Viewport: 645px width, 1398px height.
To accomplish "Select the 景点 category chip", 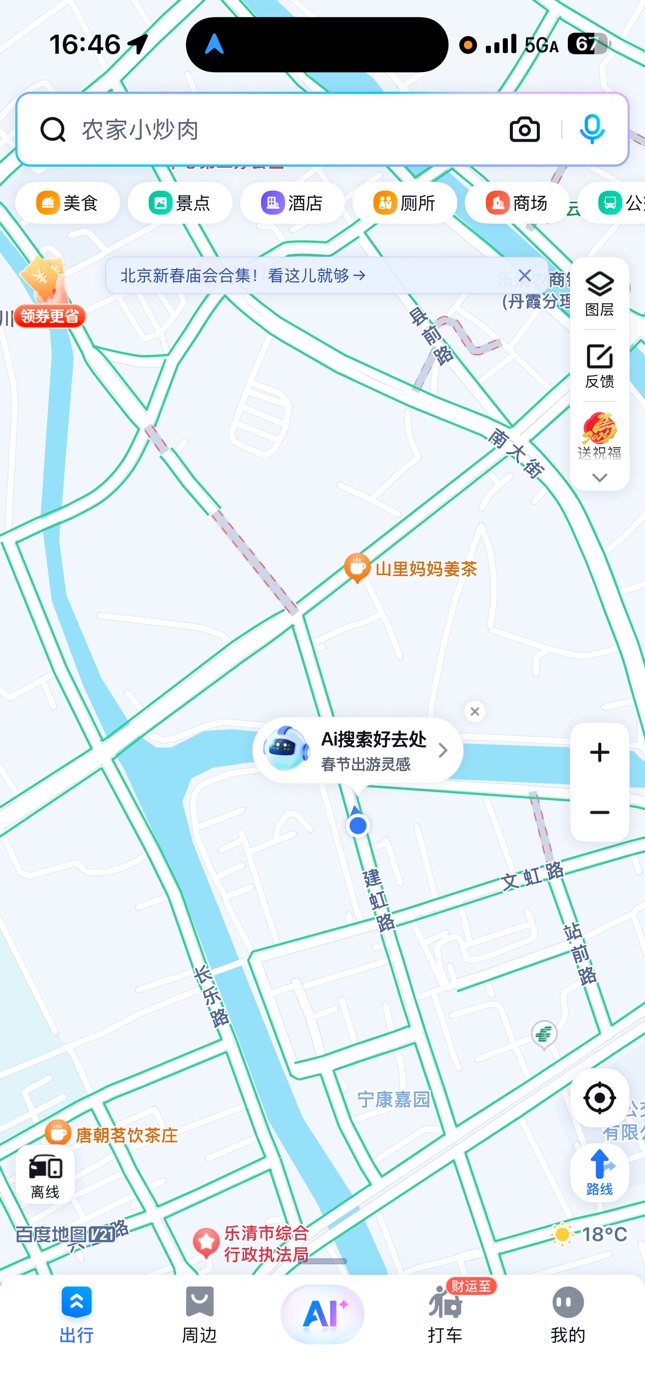I will coord(180,203).
